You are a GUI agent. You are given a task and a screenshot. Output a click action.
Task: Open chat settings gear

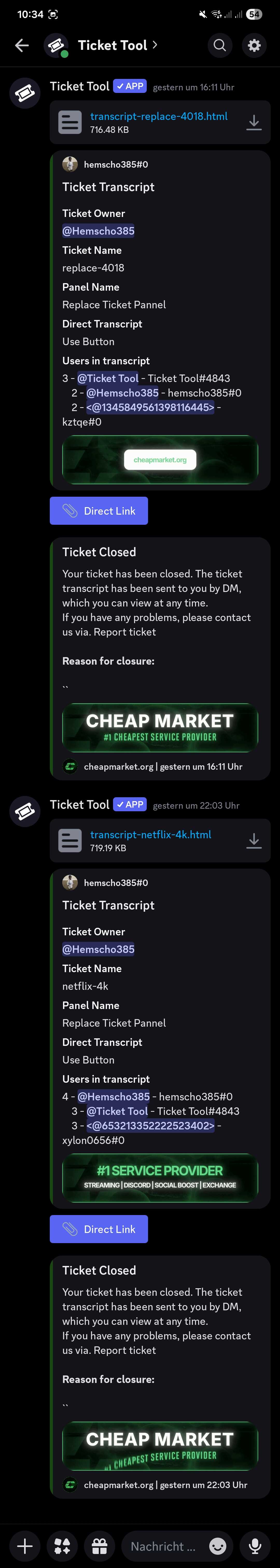pos(254,45)
